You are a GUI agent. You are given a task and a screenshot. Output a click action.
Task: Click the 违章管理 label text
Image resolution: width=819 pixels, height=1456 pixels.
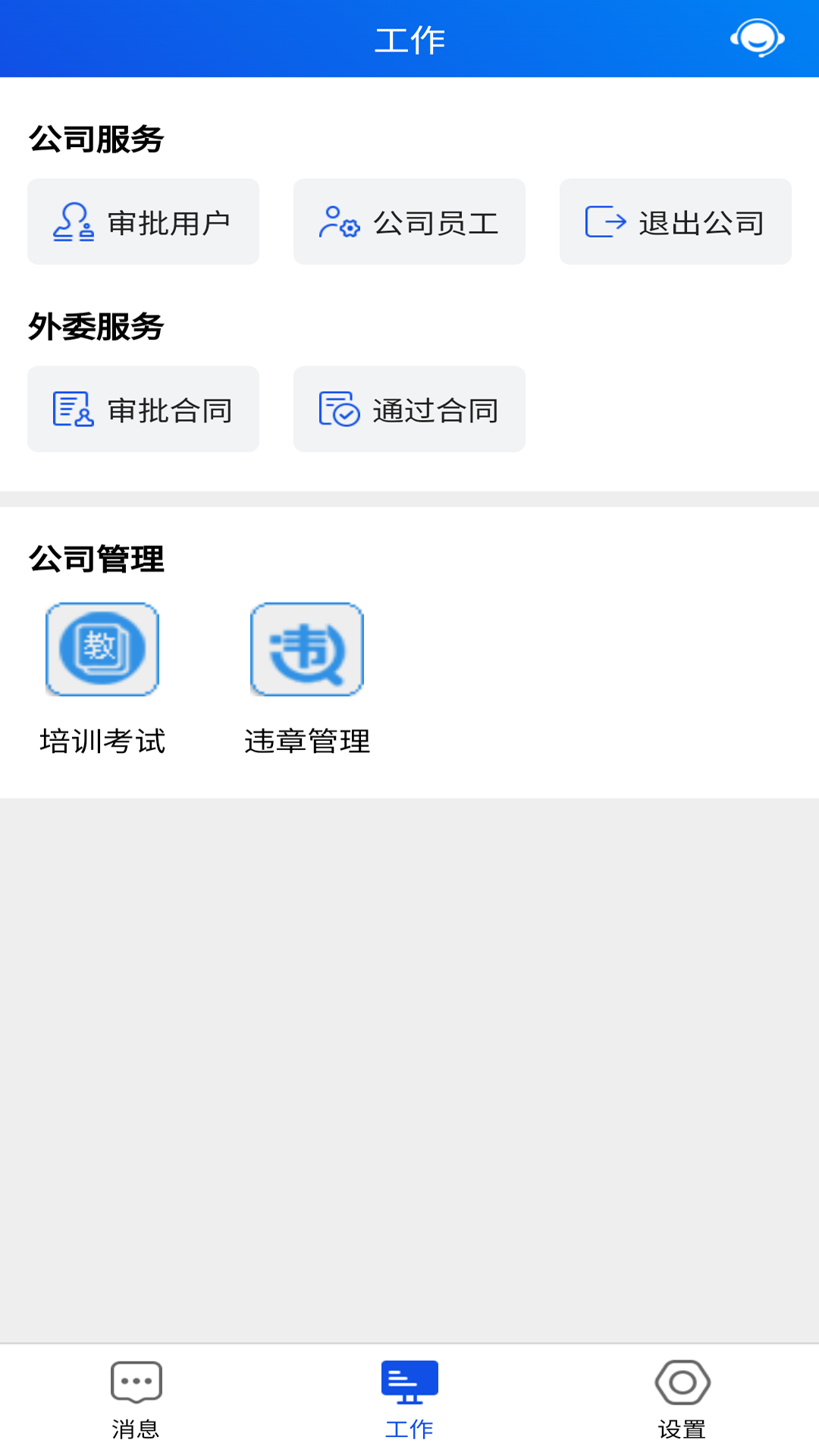(308, 742)
